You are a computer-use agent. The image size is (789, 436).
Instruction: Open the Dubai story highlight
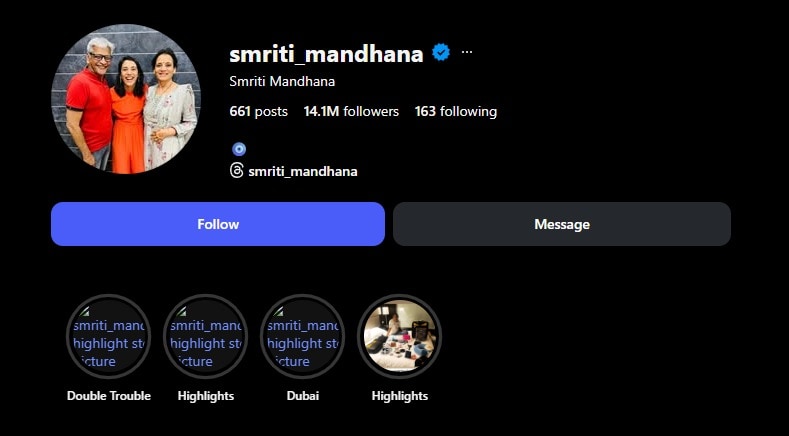point(302,336)
